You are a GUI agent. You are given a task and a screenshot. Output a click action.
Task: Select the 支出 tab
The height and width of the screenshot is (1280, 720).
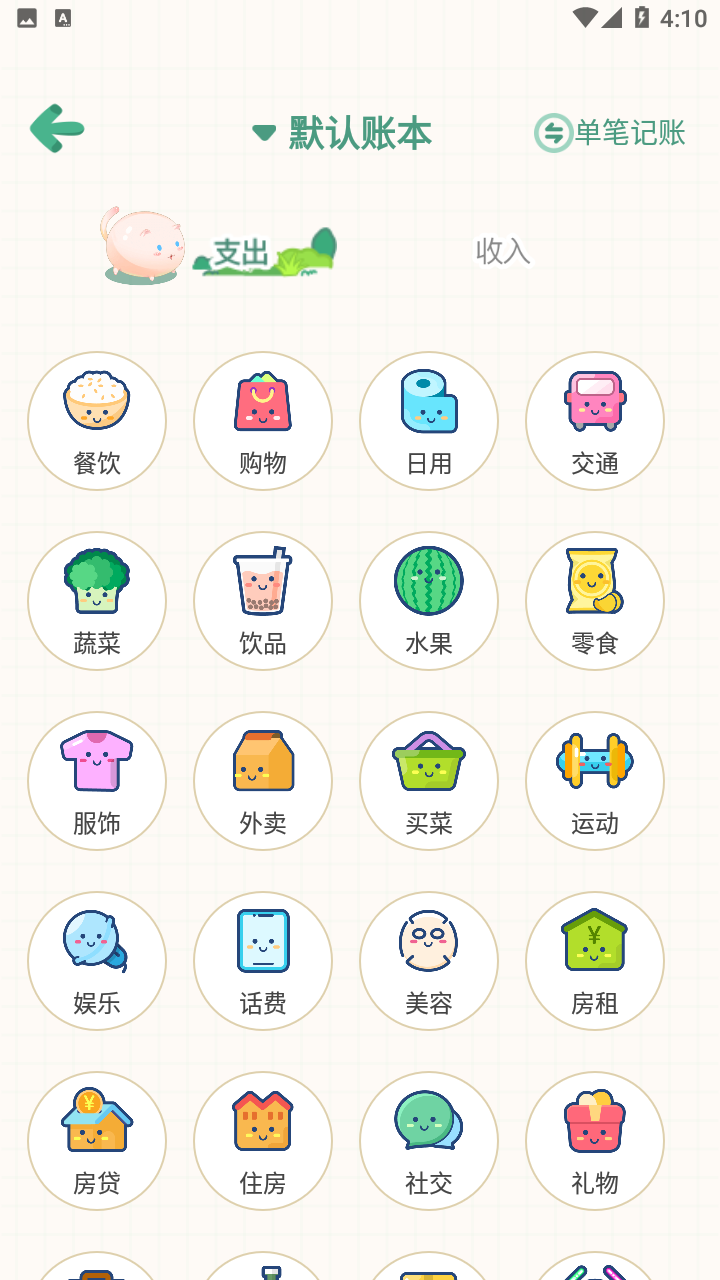[243, 253]
